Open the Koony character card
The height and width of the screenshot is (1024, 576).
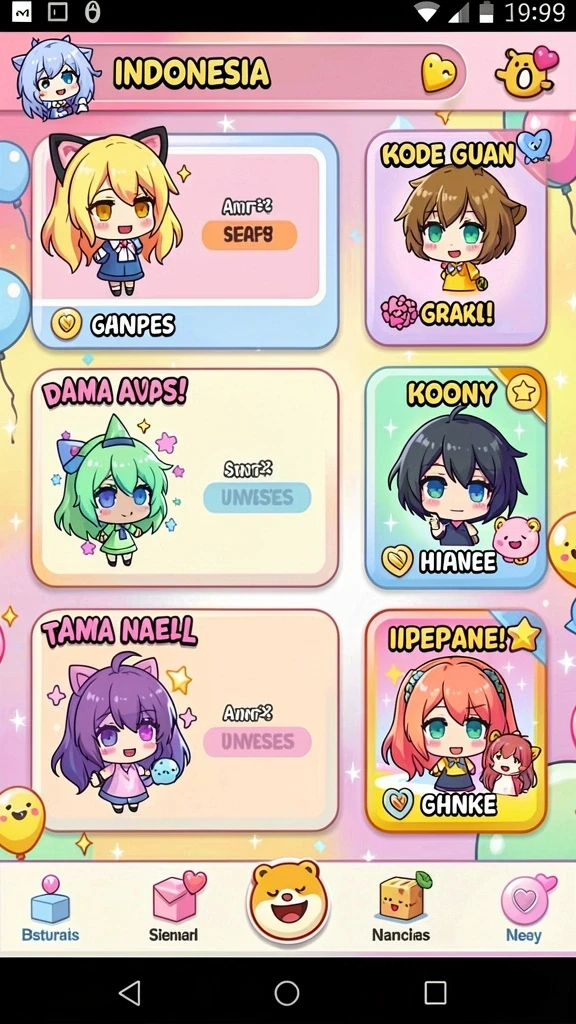[456, 477]
